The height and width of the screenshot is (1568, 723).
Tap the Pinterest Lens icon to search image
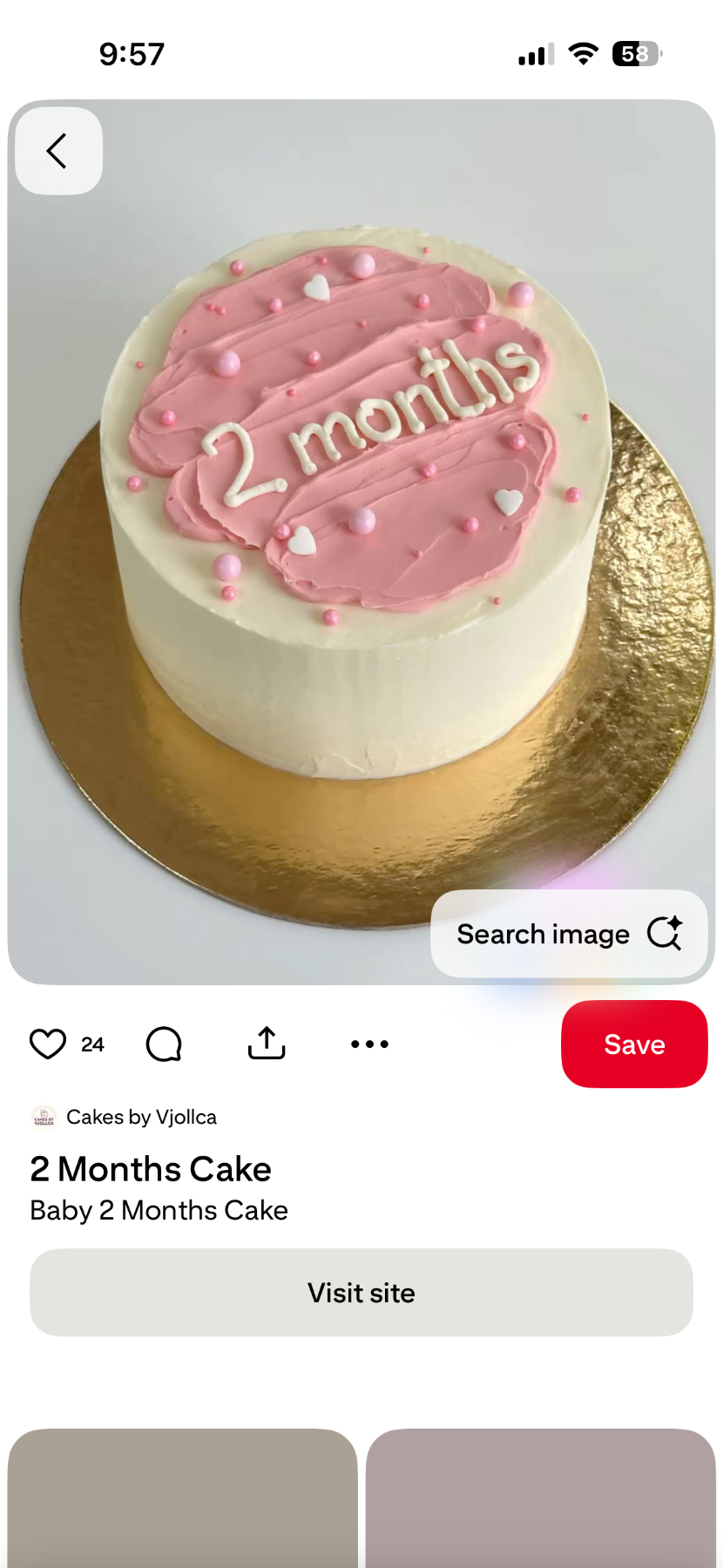tap(665, 933)
